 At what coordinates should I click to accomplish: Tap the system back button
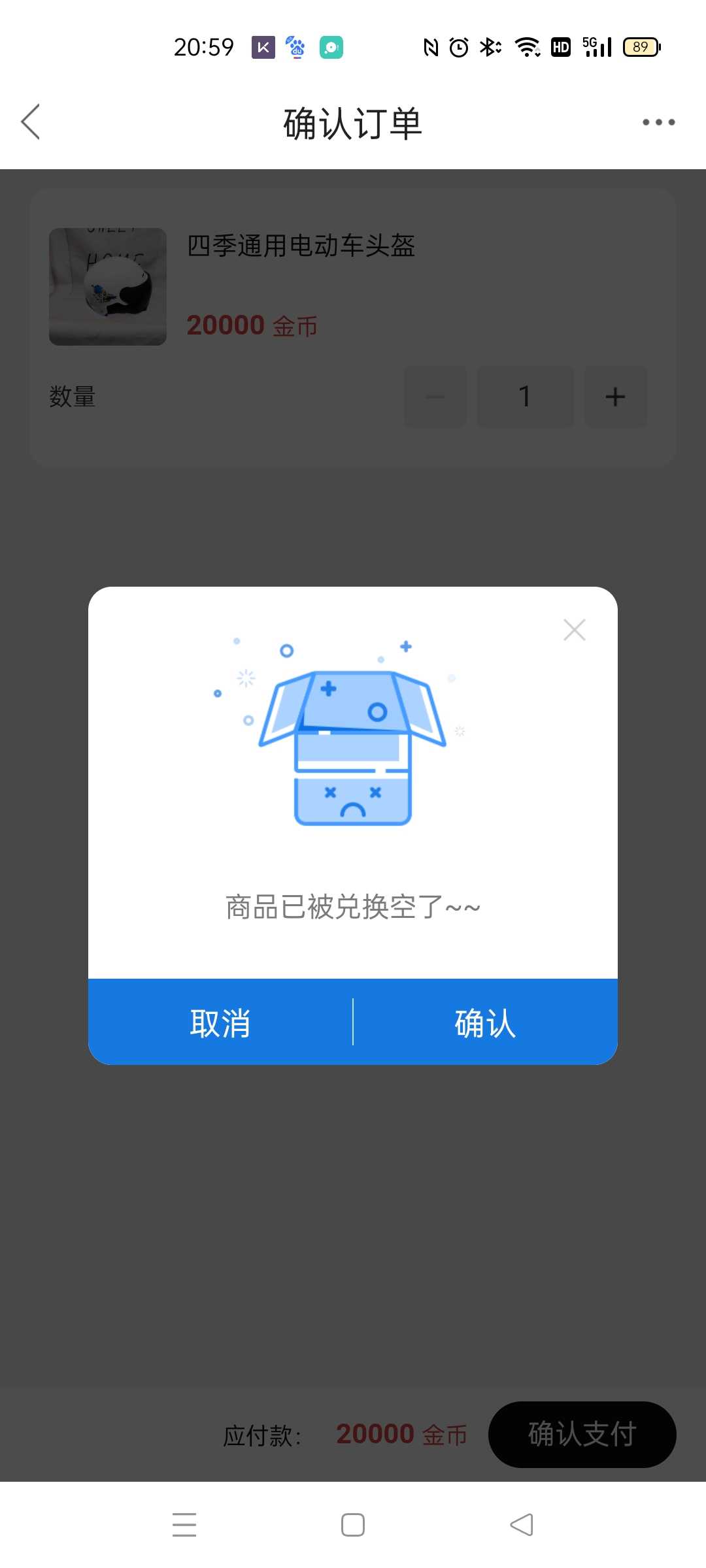pos(522,1525)
